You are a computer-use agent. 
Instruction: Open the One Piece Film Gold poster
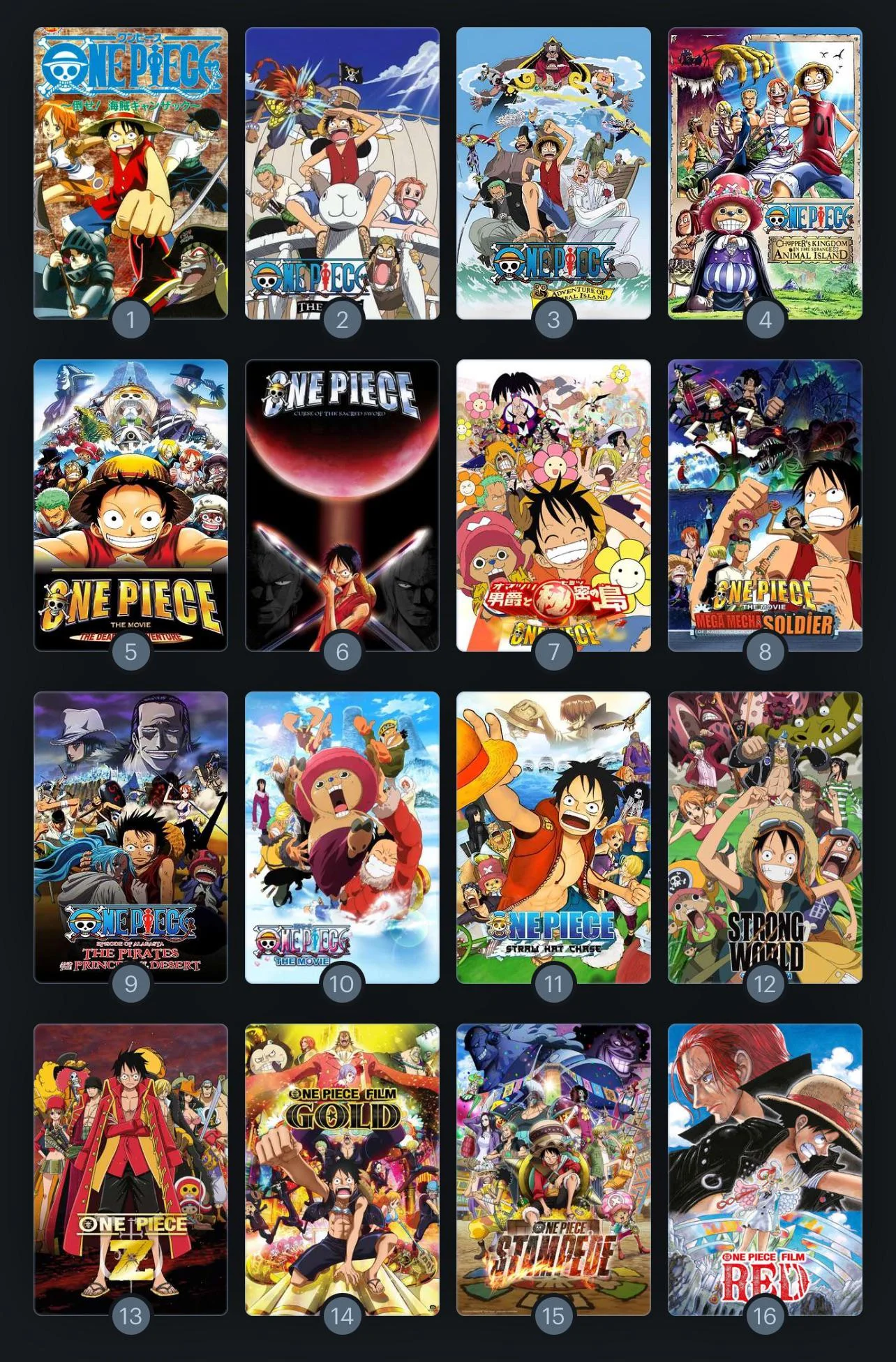(x=342, y=1169)
